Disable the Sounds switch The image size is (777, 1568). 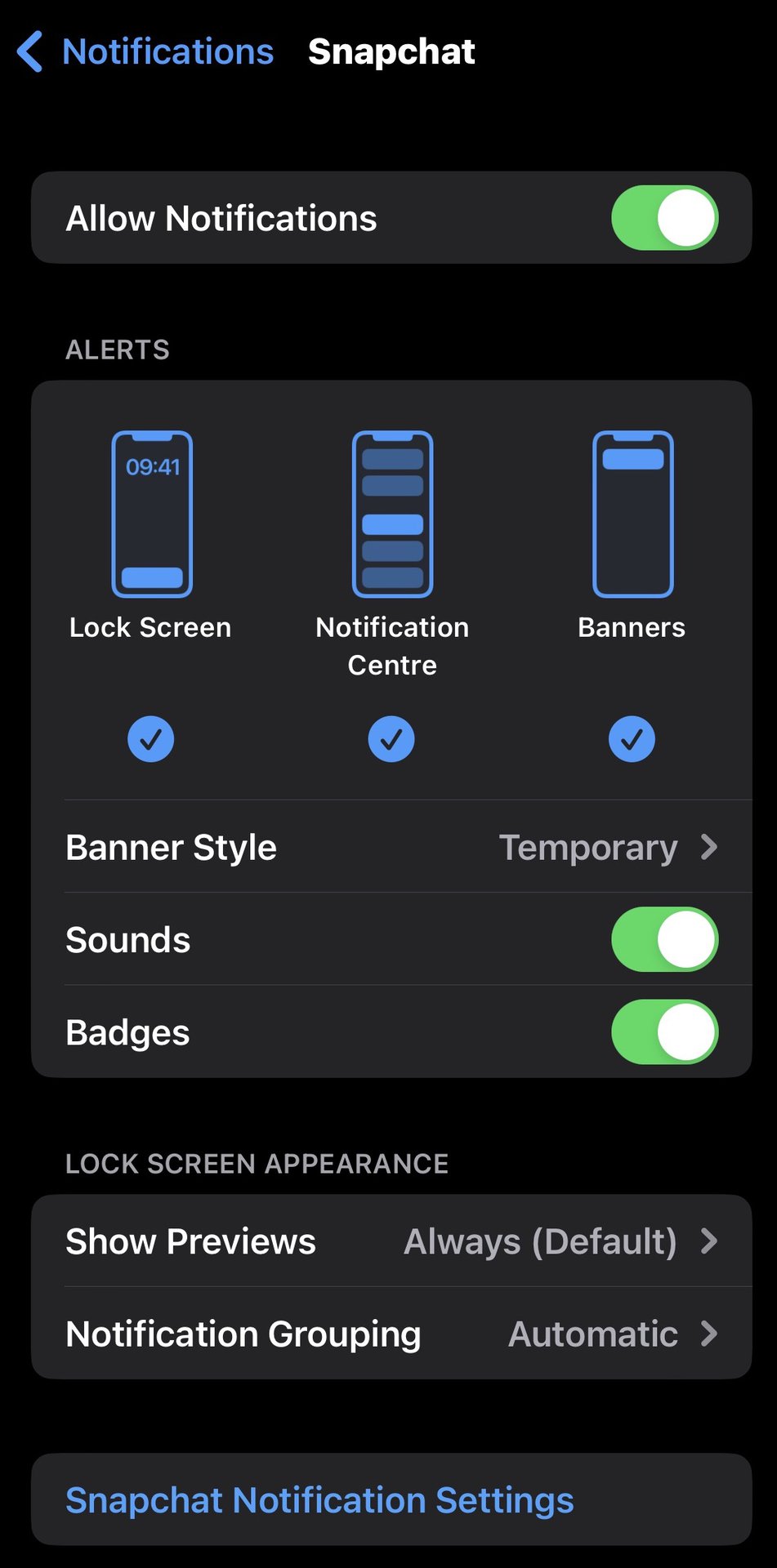pyautogui.click(x=664, y=939)
